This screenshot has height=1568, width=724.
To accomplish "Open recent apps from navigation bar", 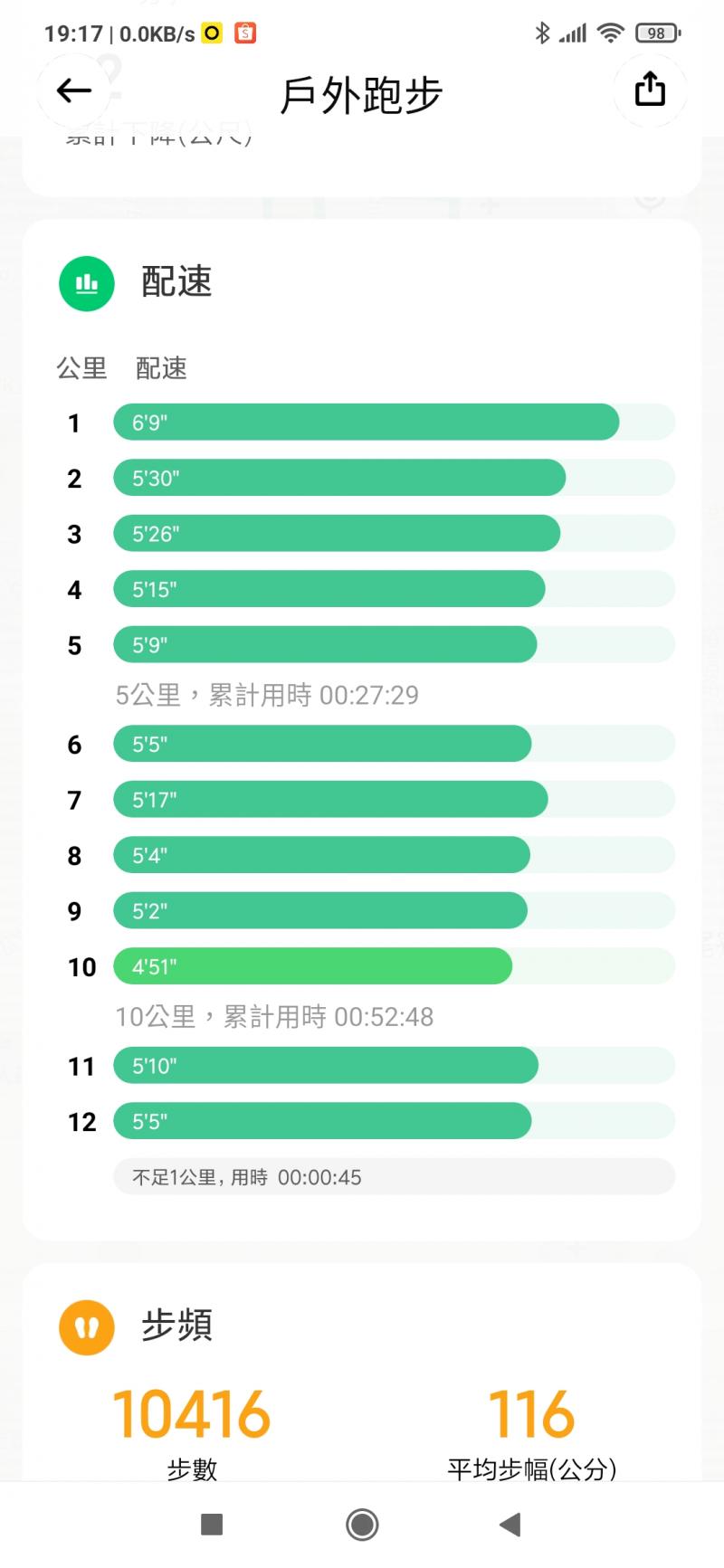I will [x=212, y=1525].
